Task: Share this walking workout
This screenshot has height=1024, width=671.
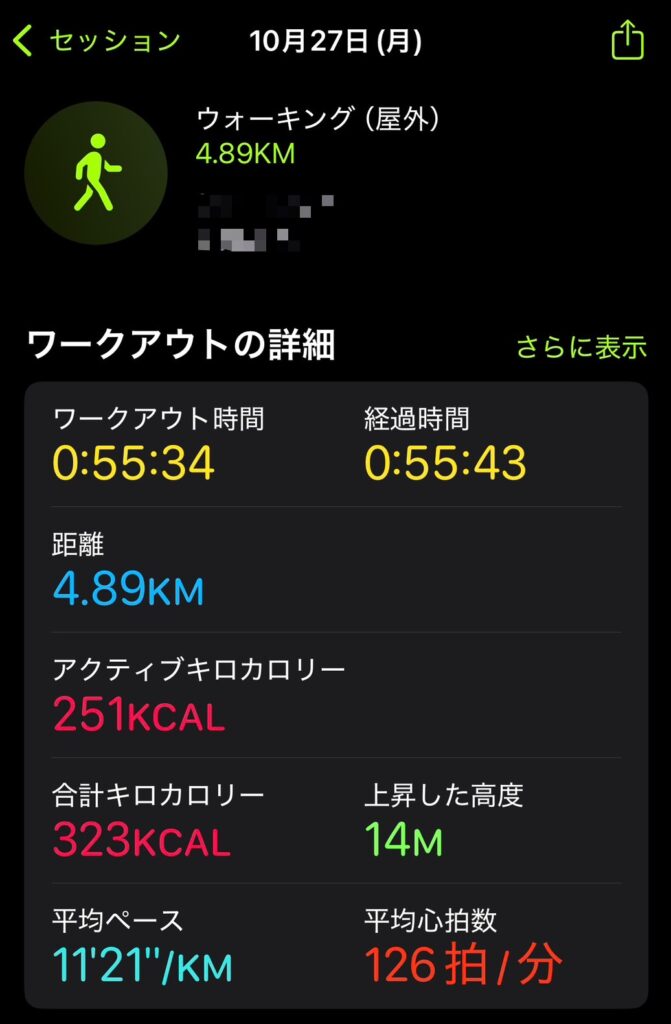Action: point(627,41)
